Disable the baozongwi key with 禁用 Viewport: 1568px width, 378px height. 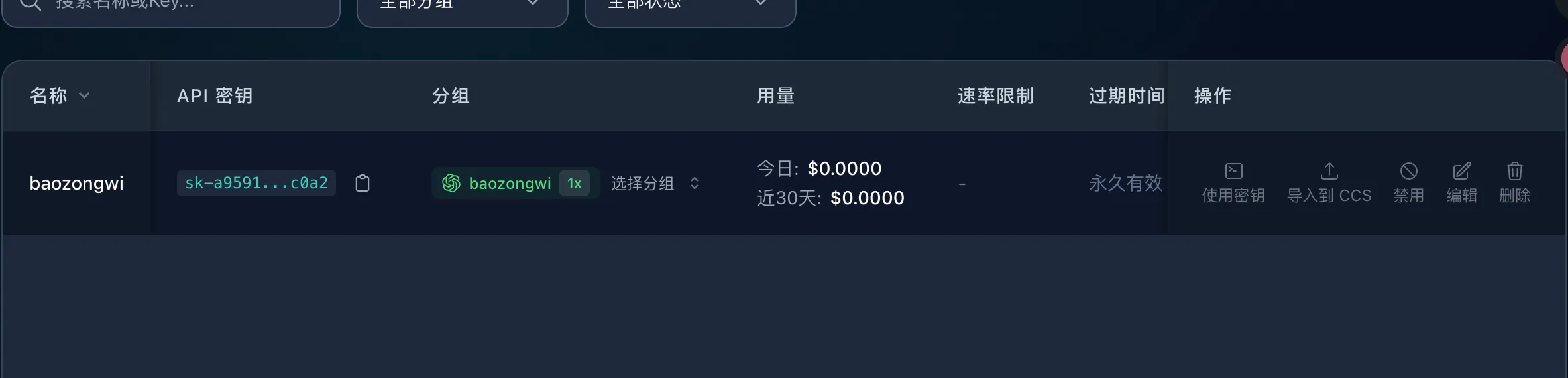point(1408,182)
